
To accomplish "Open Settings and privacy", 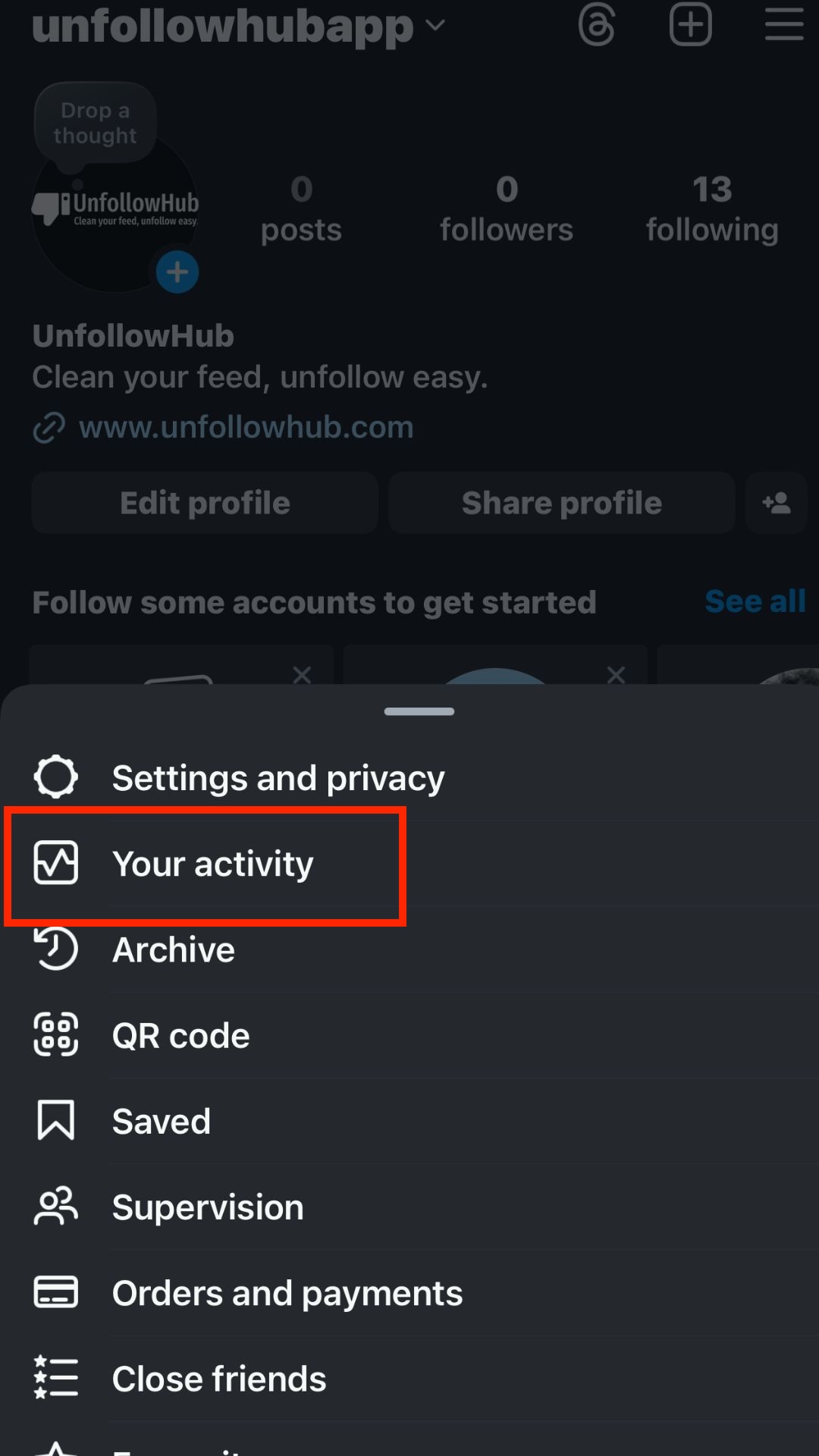I will click(x=278, y=778).
